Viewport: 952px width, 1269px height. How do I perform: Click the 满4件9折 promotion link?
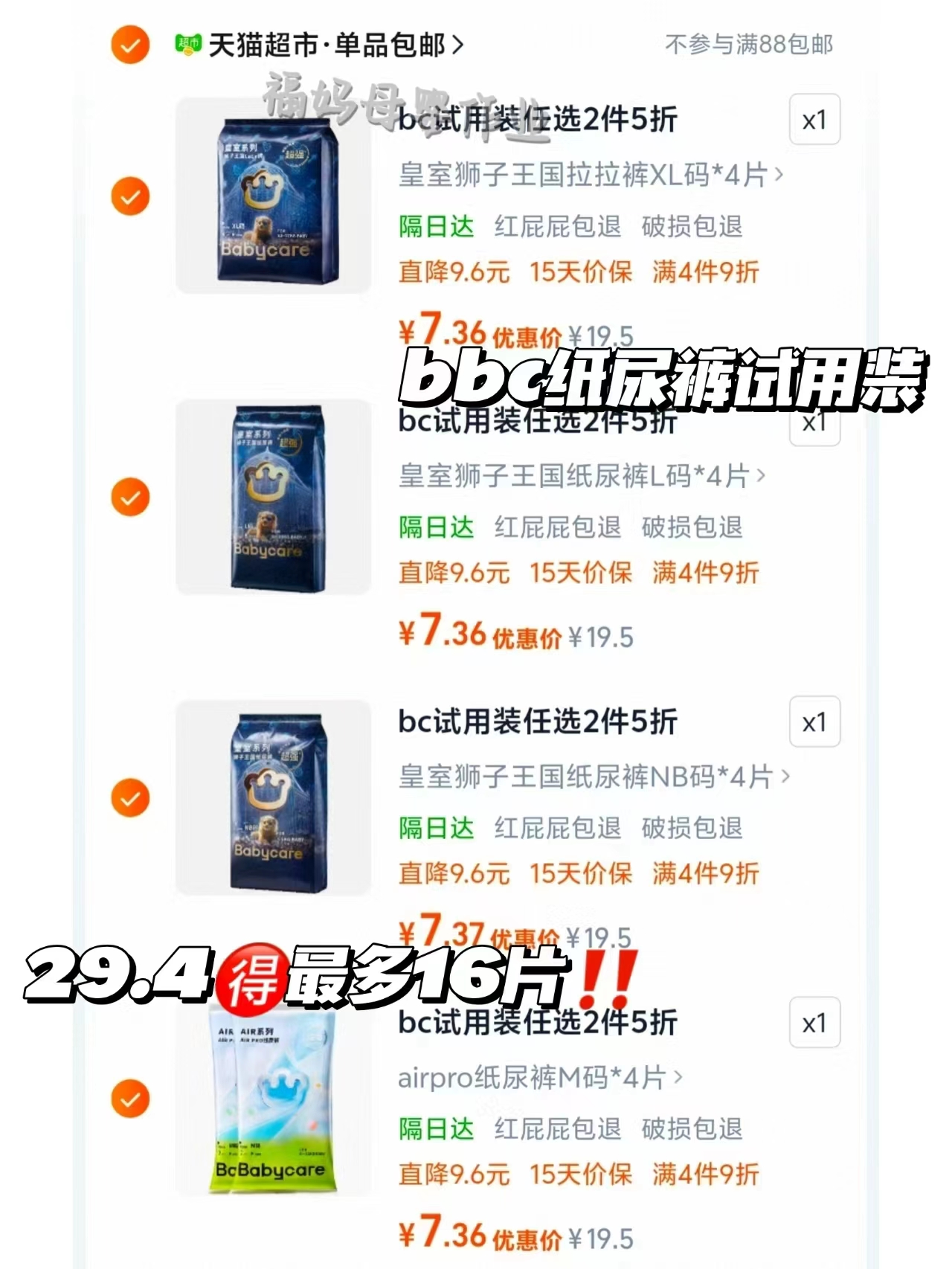706,272
